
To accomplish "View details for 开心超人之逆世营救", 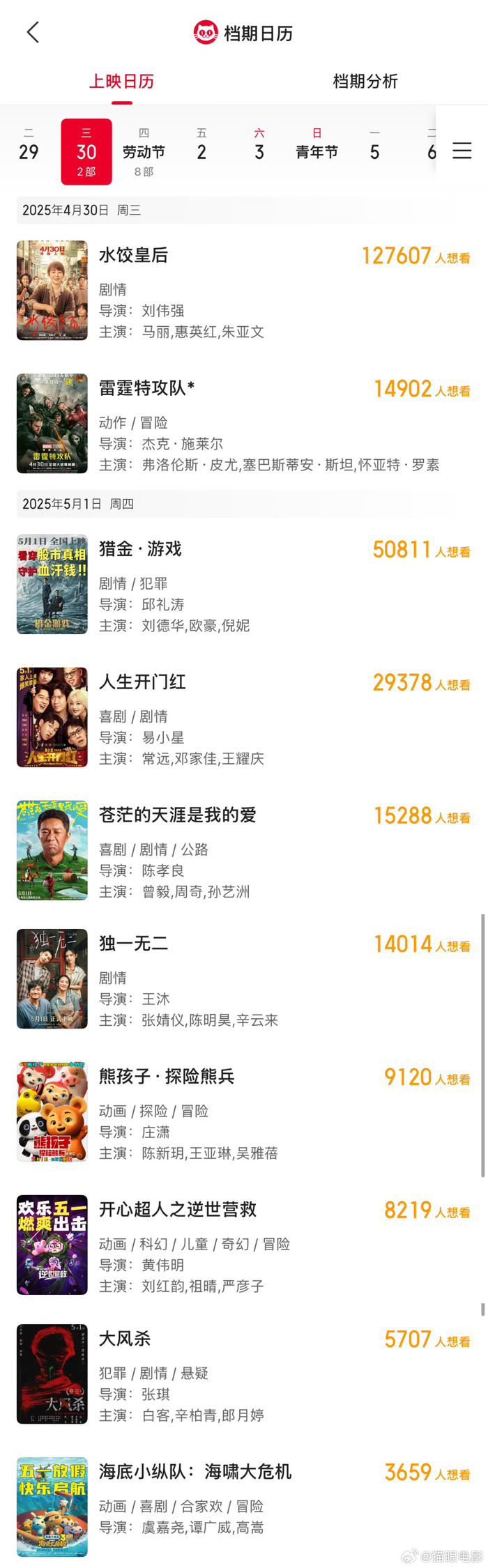I will tap(178, 1210).
